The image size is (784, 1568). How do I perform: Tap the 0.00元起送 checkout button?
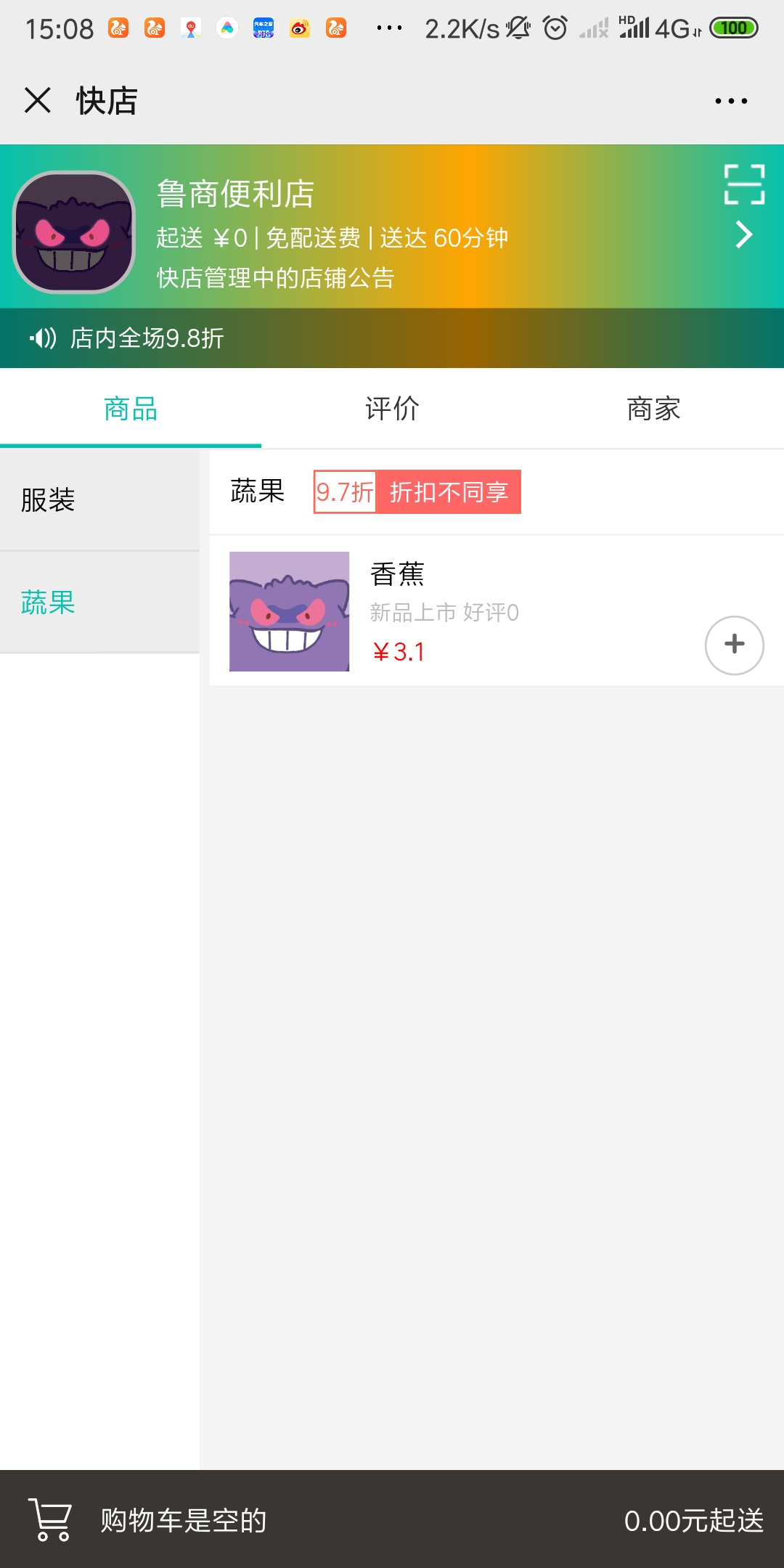(x=693, y=1520)
